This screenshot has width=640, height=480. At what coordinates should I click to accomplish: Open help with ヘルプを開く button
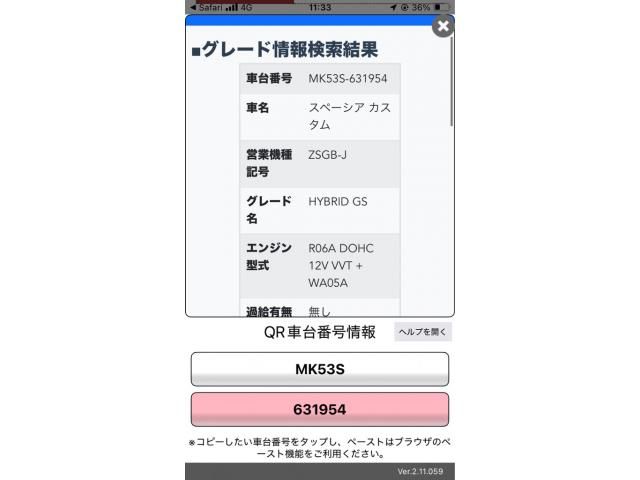(423, 332)
